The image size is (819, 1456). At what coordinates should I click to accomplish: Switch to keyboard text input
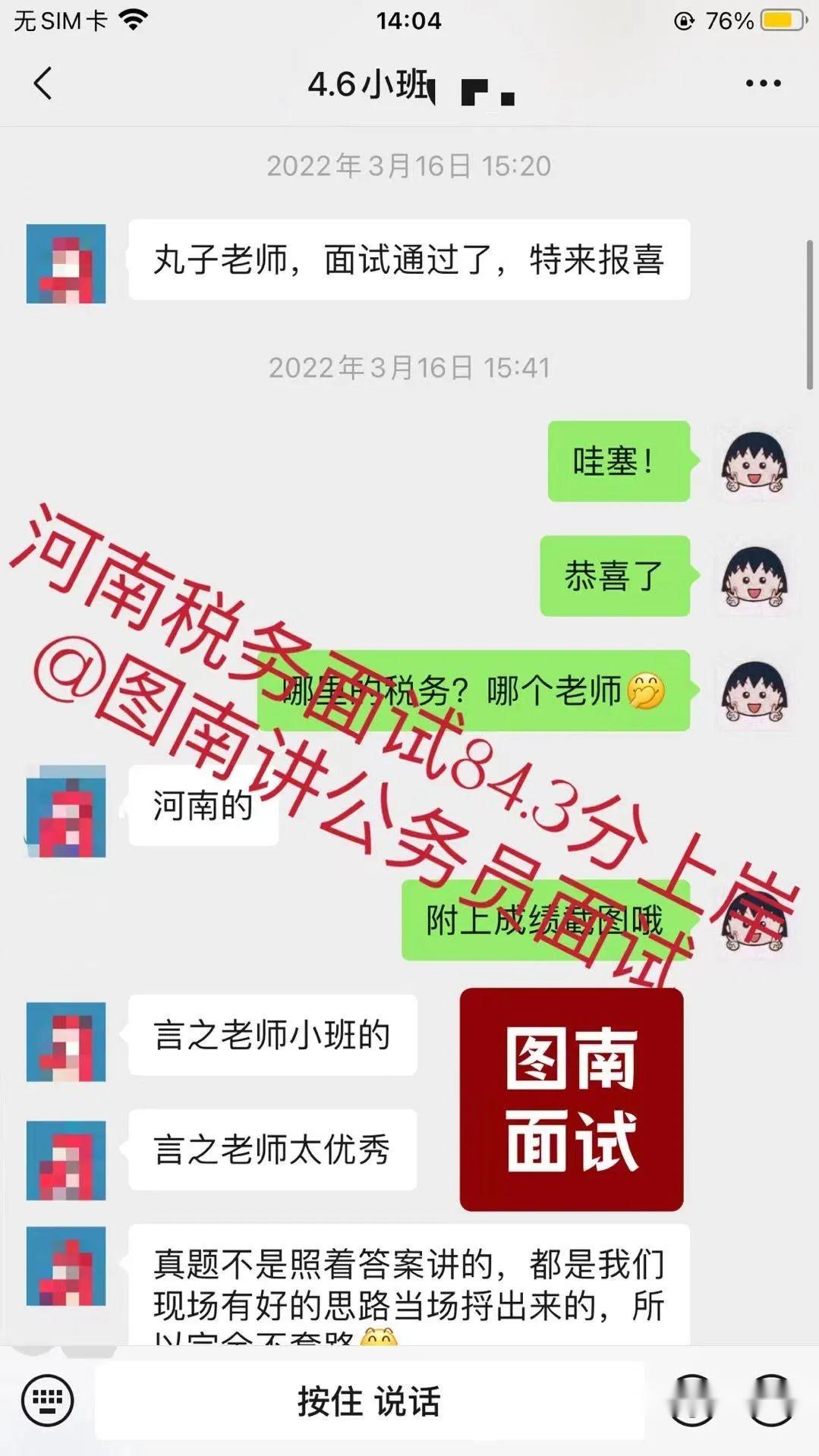[x=48, y=1400]
